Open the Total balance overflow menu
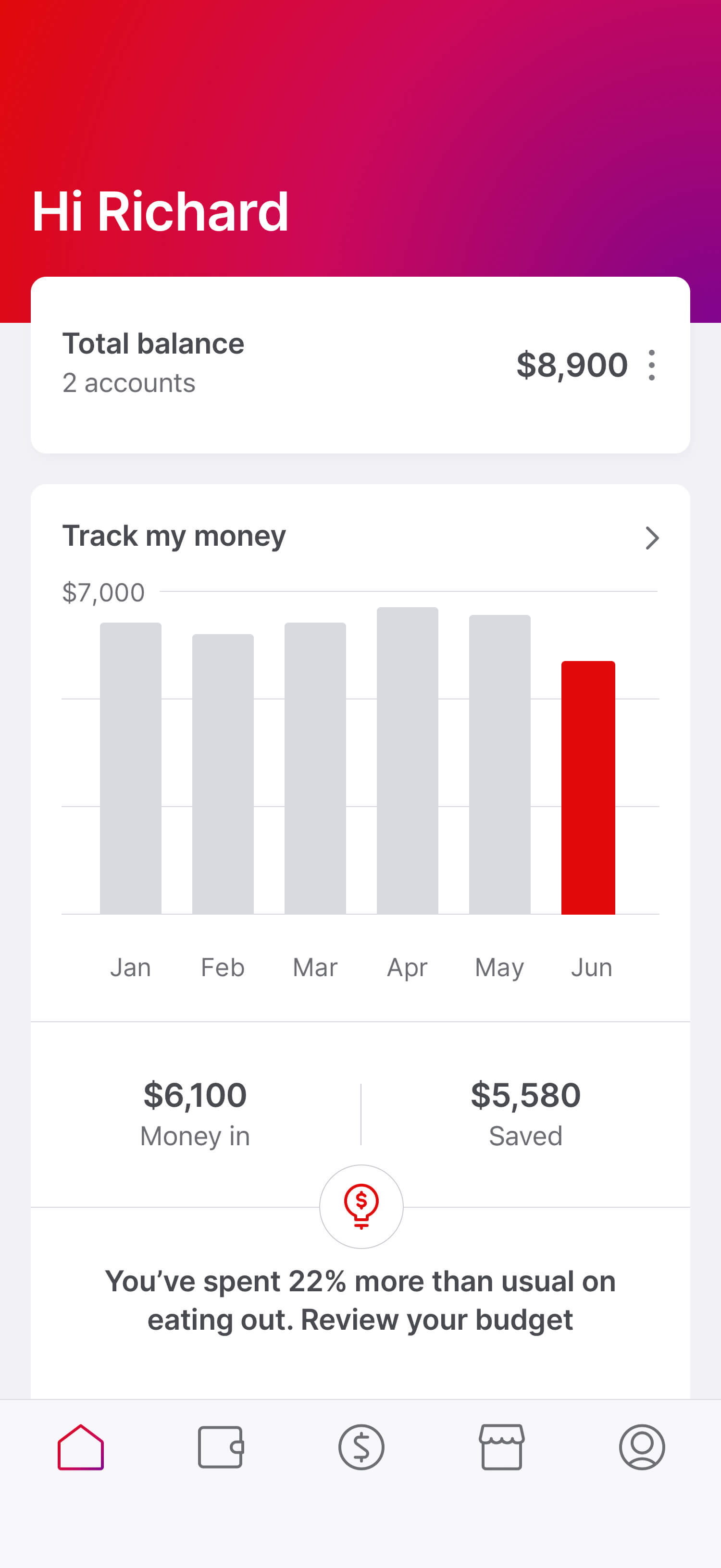 coord(652,365)
